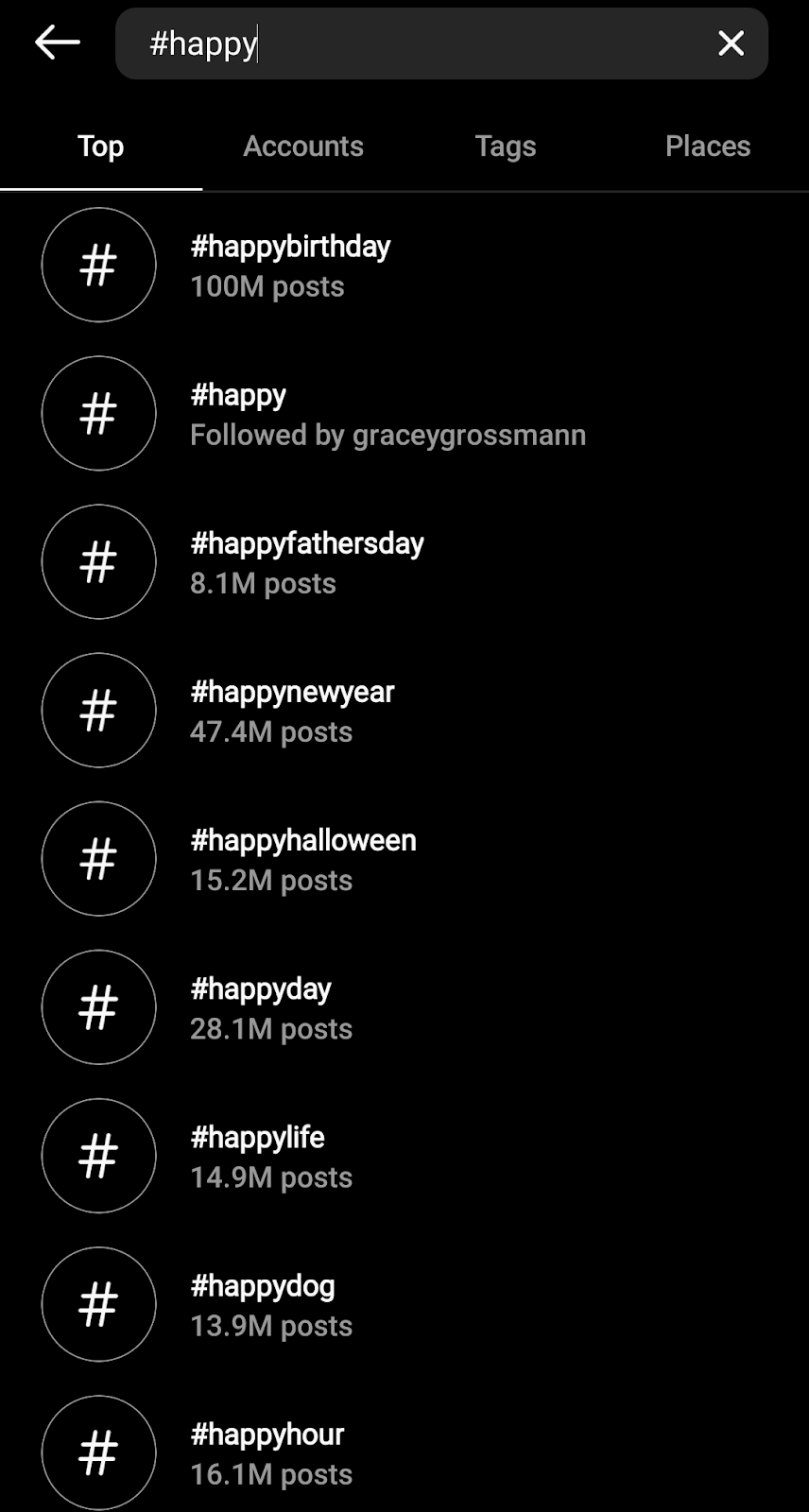Switch to the Accounts tab
Viewport: 809px width, 1512px height.
click(303, 146)
